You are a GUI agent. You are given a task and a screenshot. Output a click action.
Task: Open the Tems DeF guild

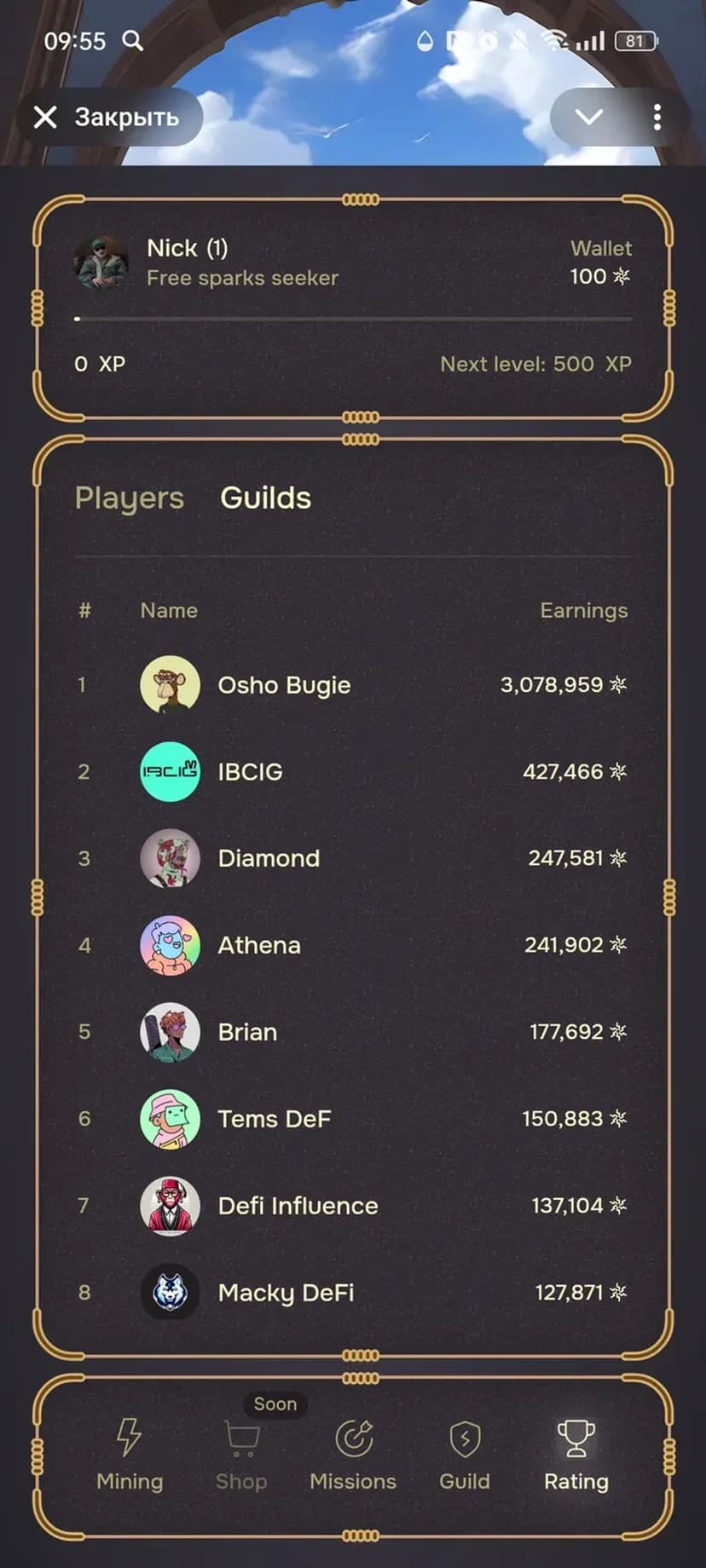(274, 1119)
